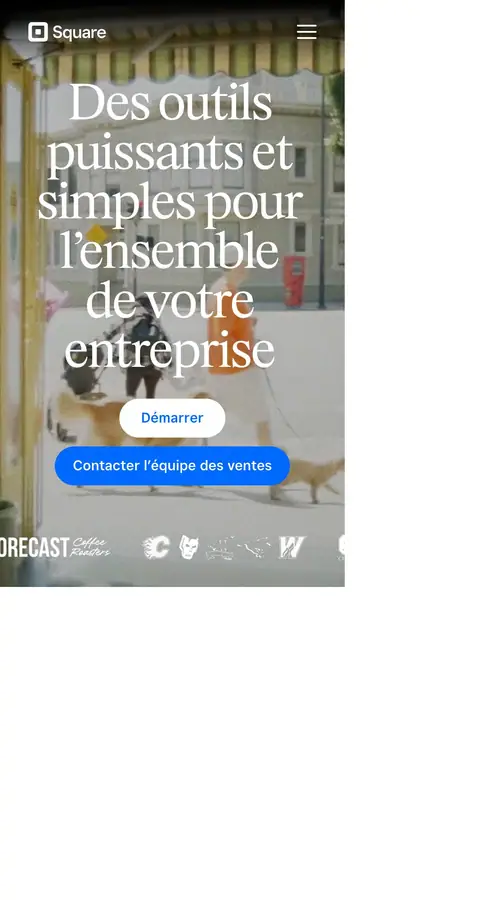This screenshot has width=480, height=900.
Task: Tap the Démarrer button
Action: pyautogui.click(x=172, y=418)
